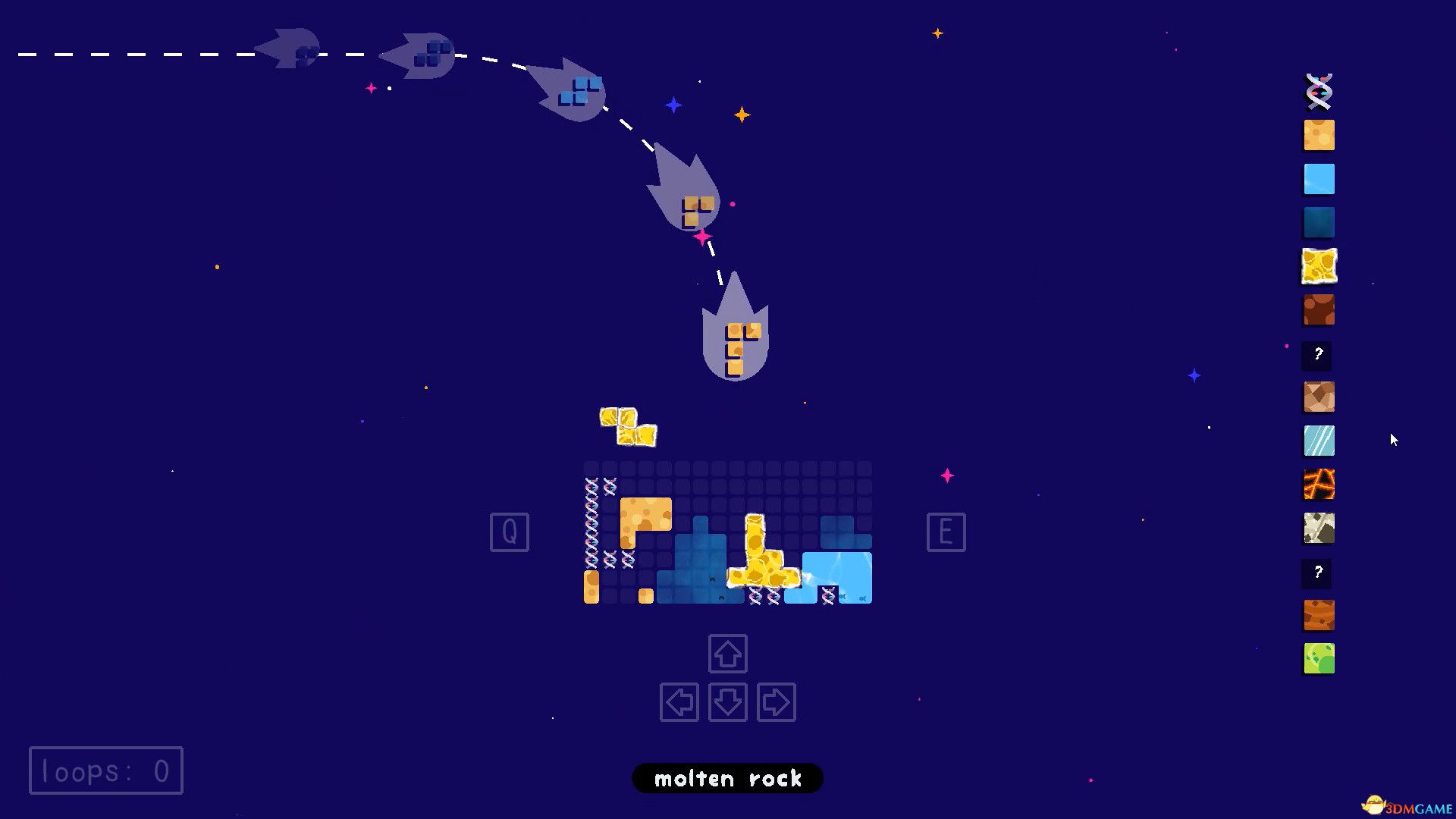
Task: Select the glowing lava cracks tile
Action: (1319, 485)
